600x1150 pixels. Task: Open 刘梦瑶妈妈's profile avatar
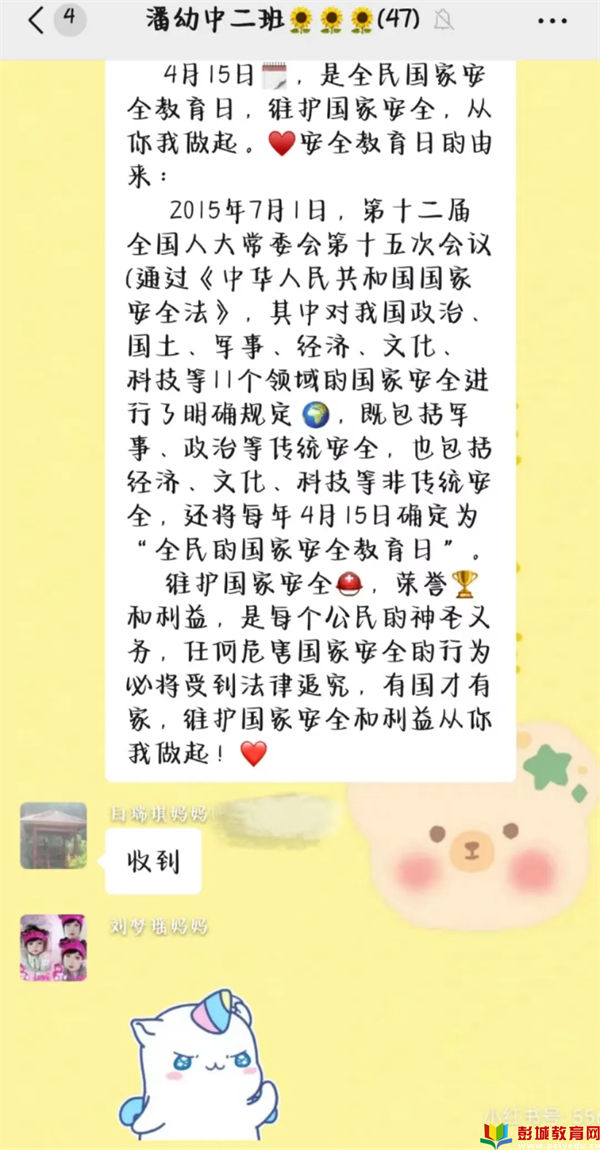pyautogui.click(x=53, y=947)
